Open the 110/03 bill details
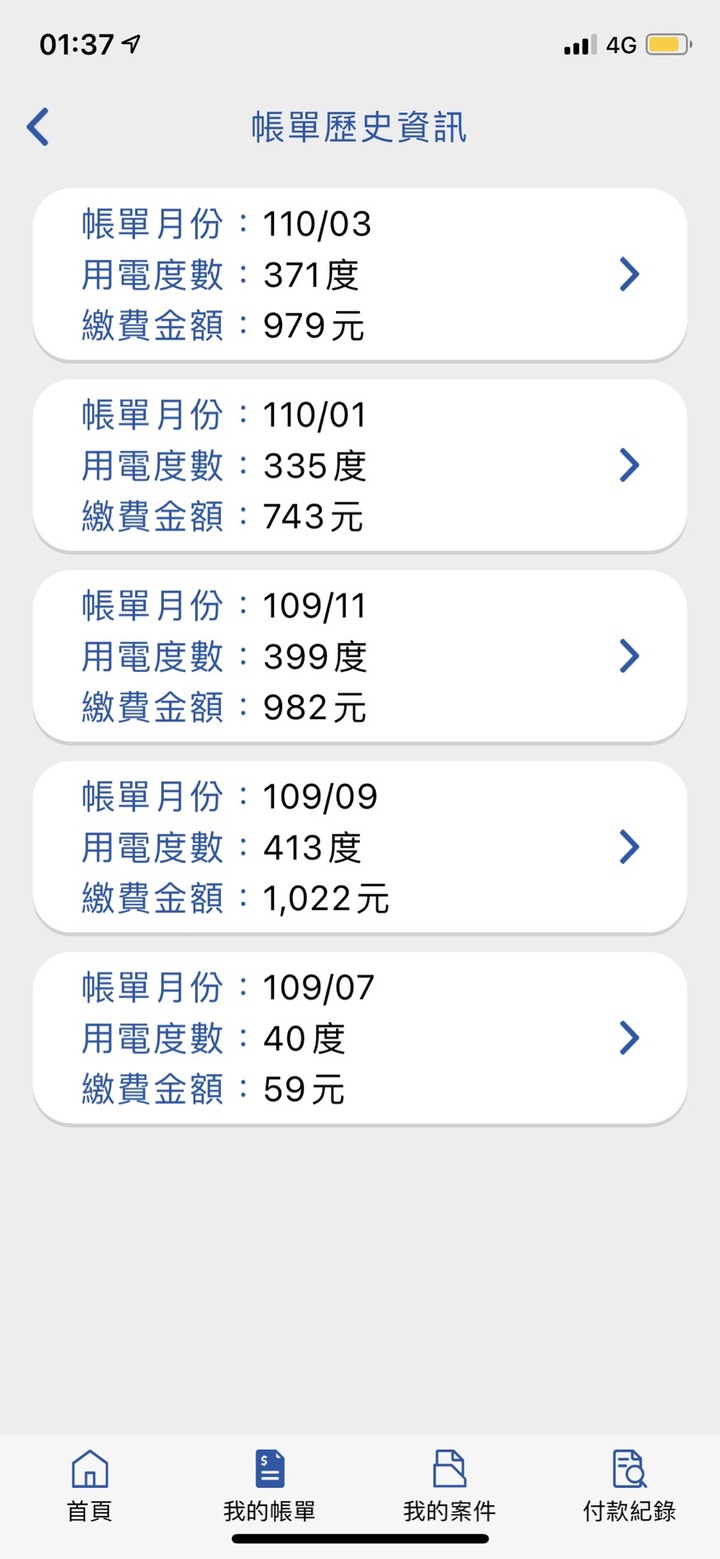 pyautogui.click(x=360, y=274)
